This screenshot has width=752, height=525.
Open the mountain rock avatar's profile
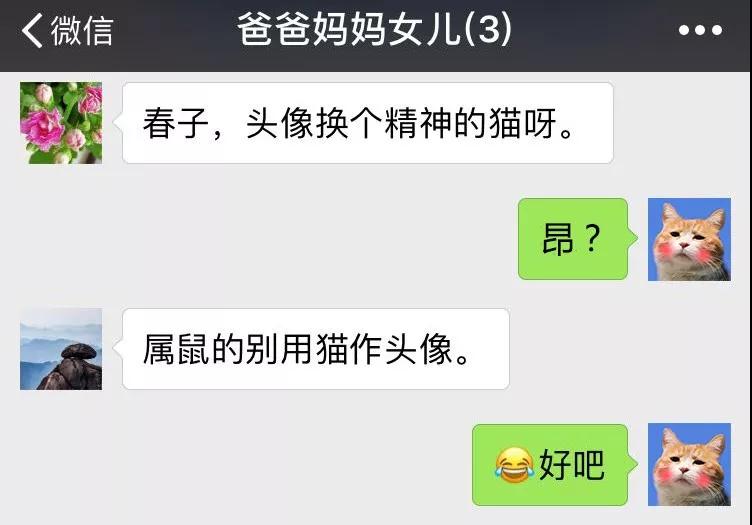point(61,349)
